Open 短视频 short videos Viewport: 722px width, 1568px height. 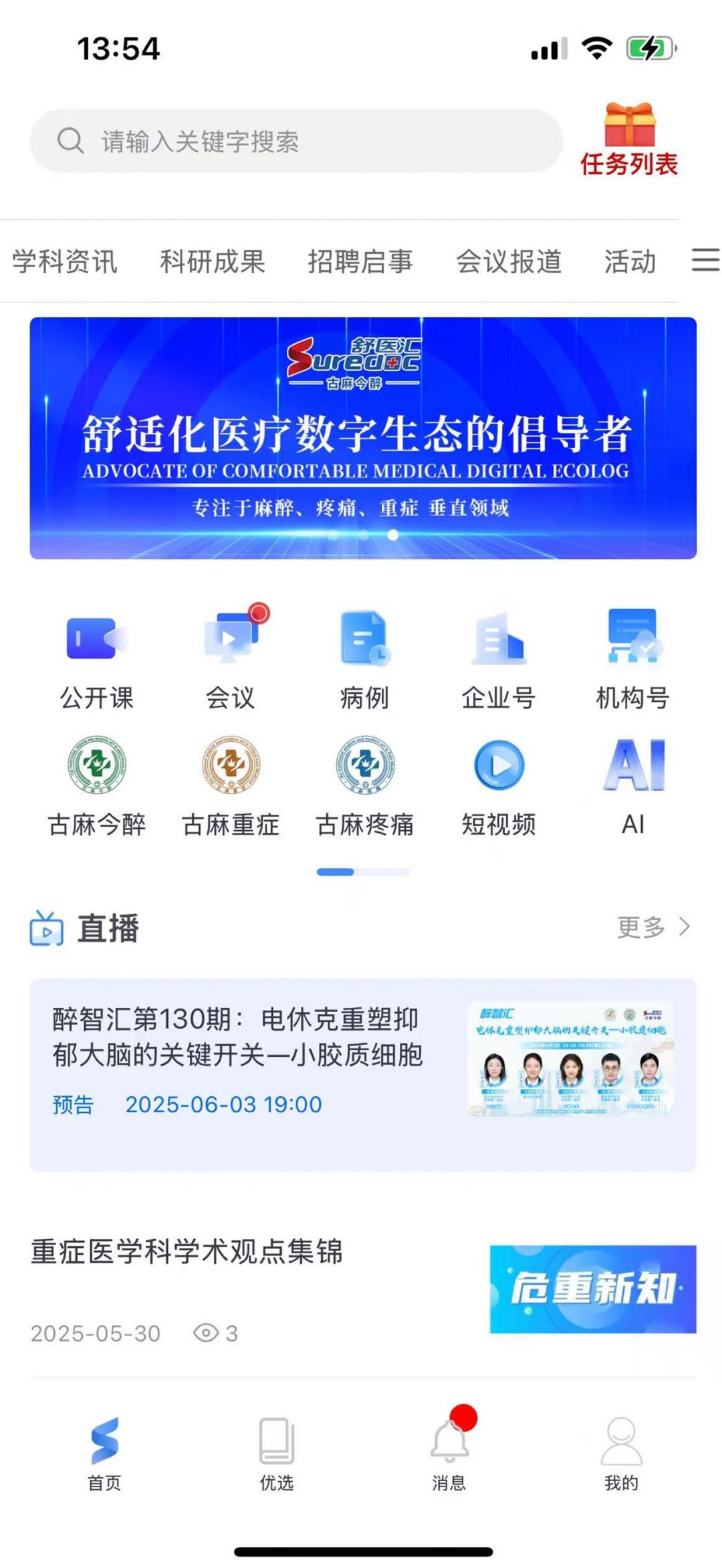pyautogui.click(x=499, y=786)
